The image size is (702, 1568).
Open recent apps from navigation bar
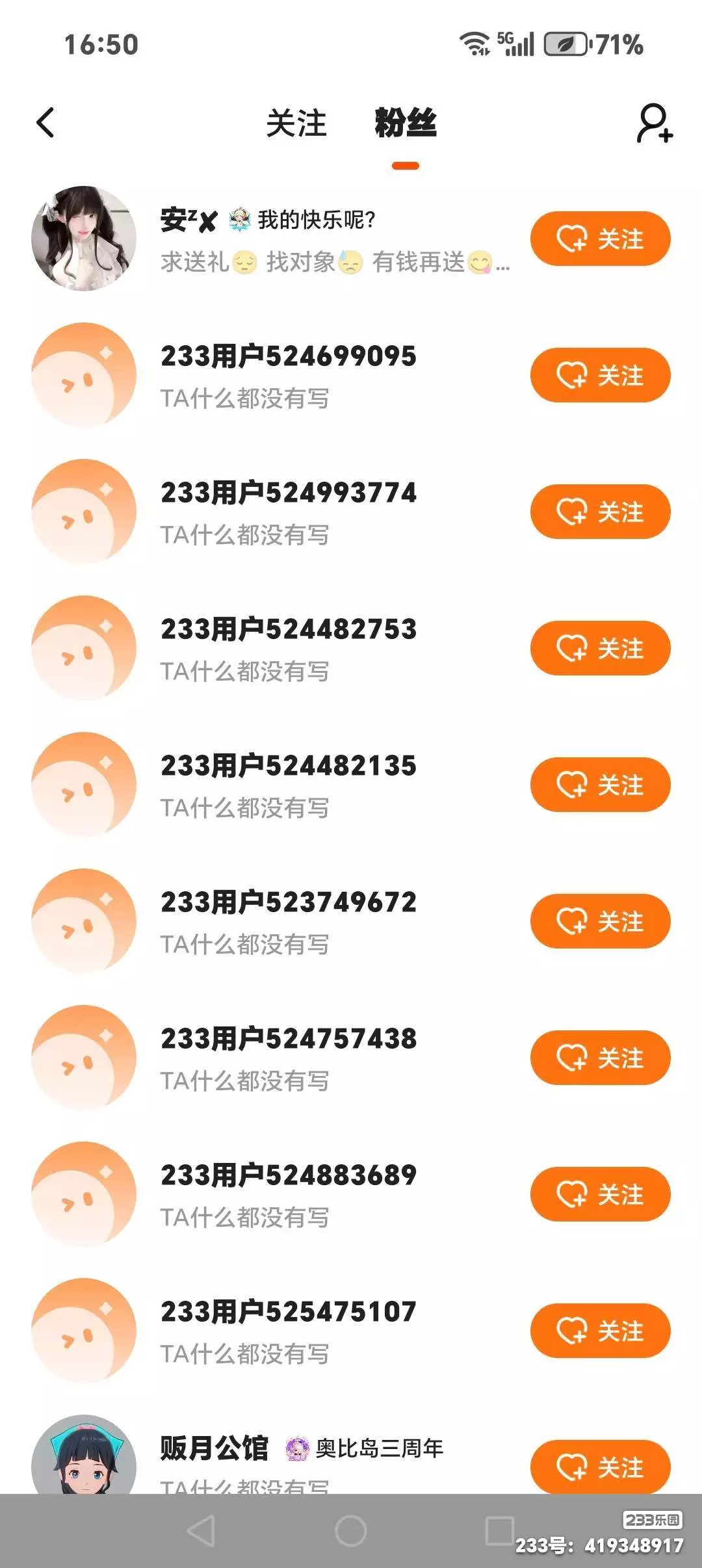tap(499, 1531)
